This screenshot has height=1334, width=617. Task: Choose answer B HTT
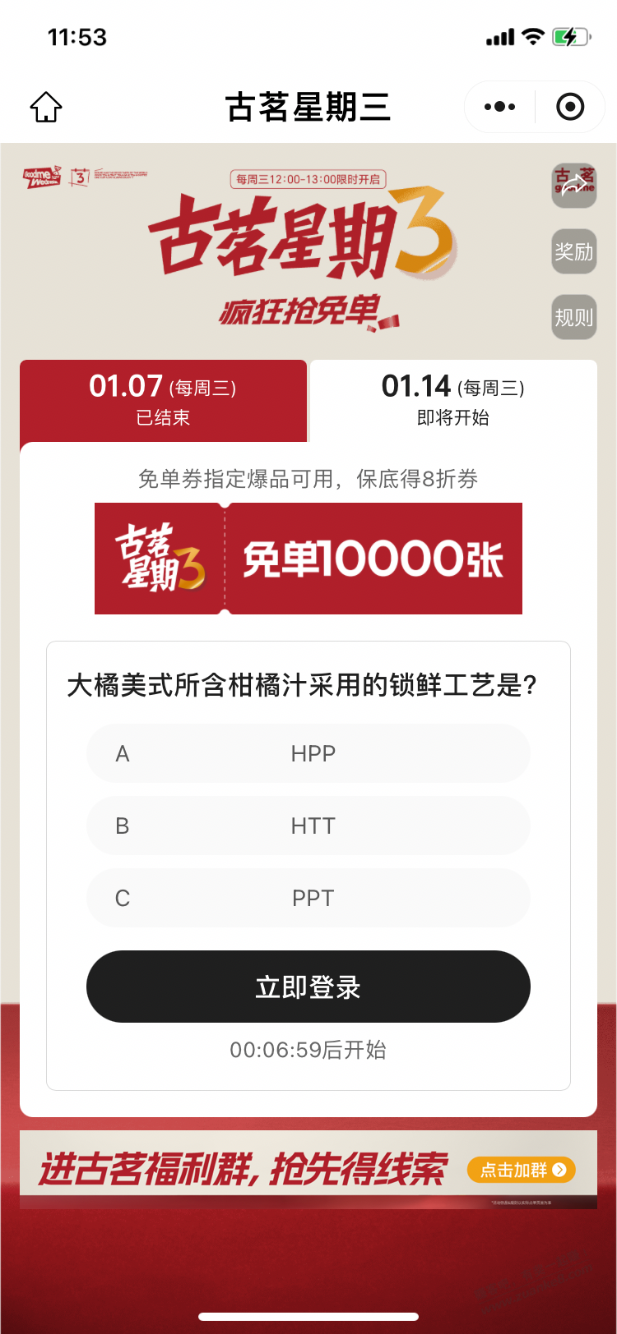[308, 826]
